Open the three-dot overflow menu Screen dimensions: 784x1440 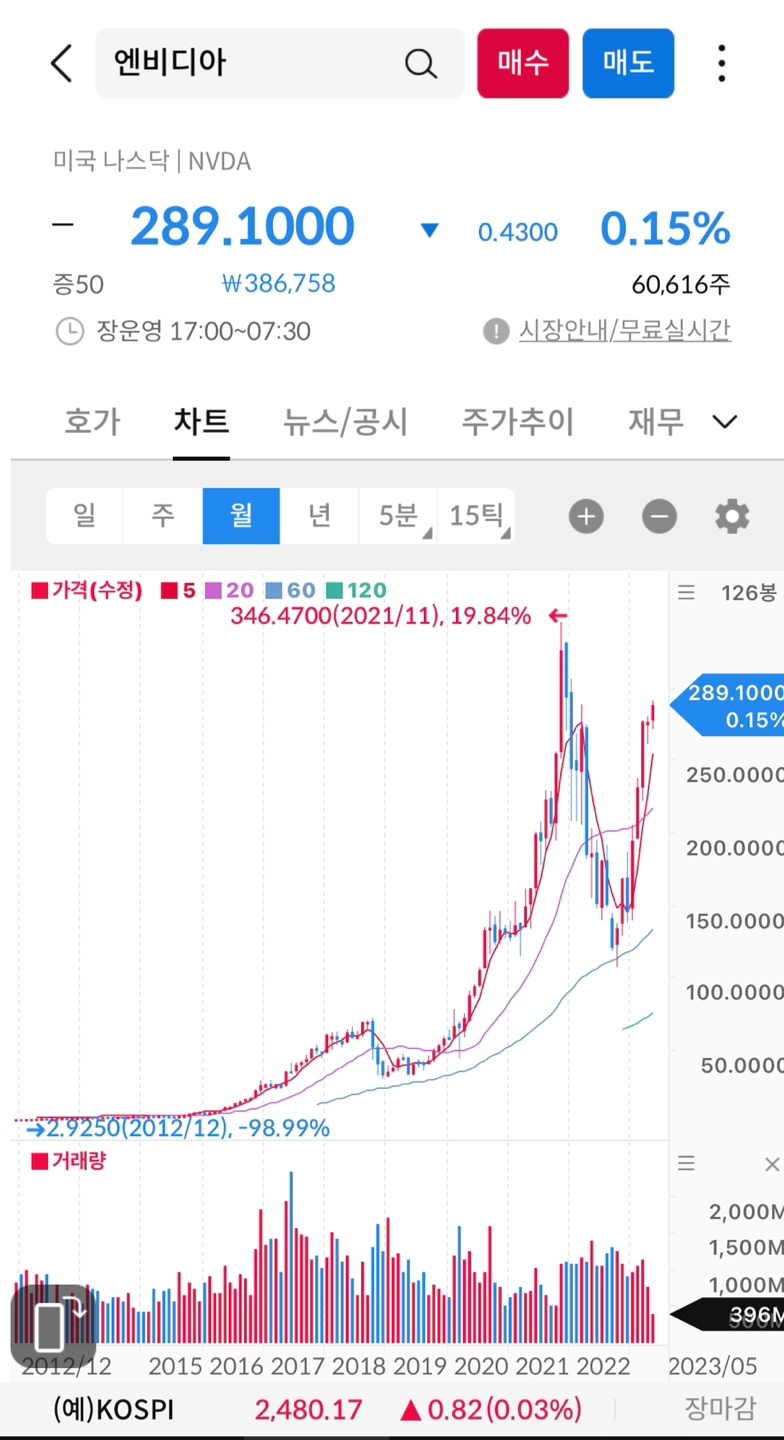click(722, 63)
